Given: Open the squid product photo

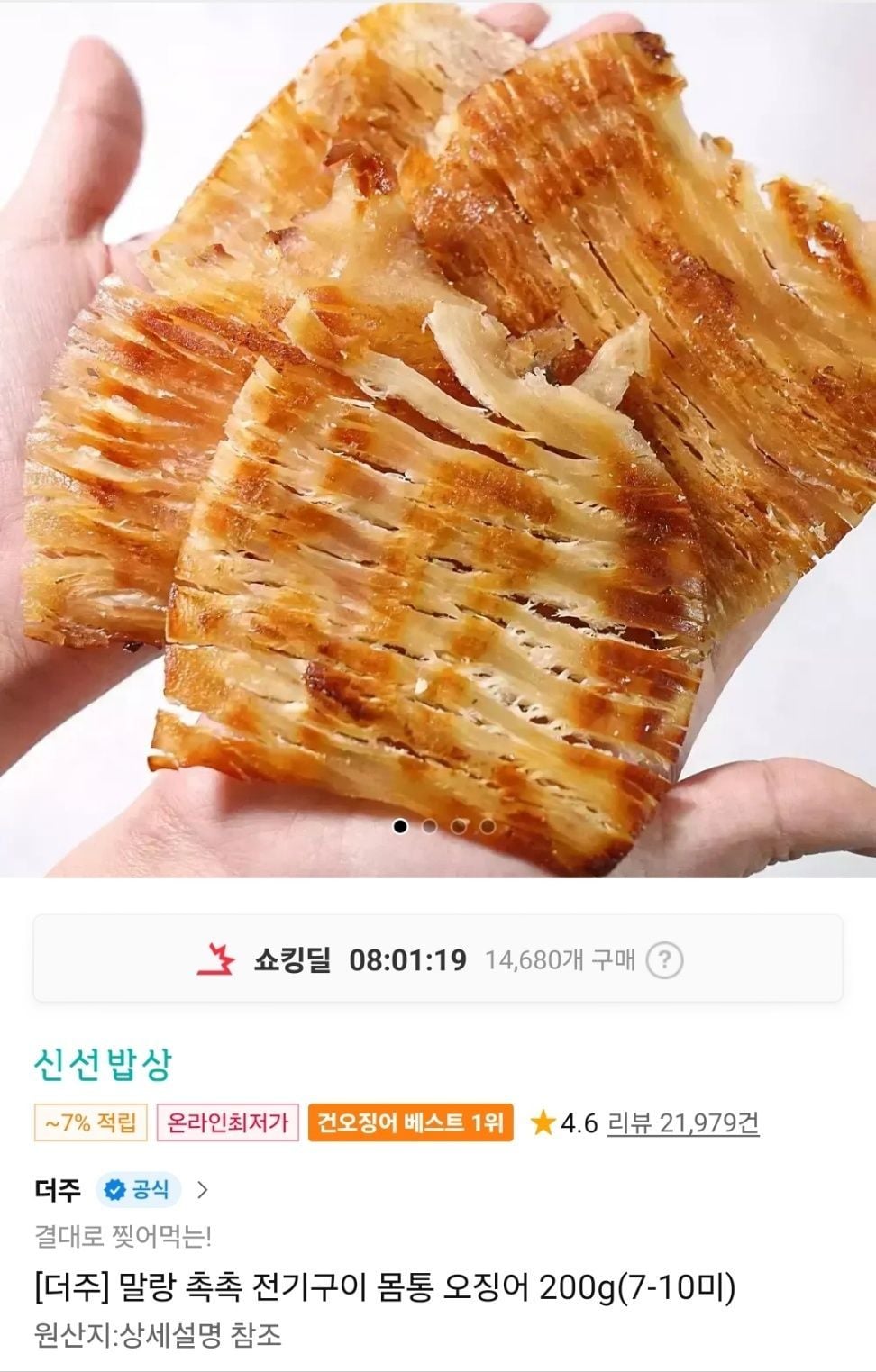Looking at the screenshot, I should 438,432.
